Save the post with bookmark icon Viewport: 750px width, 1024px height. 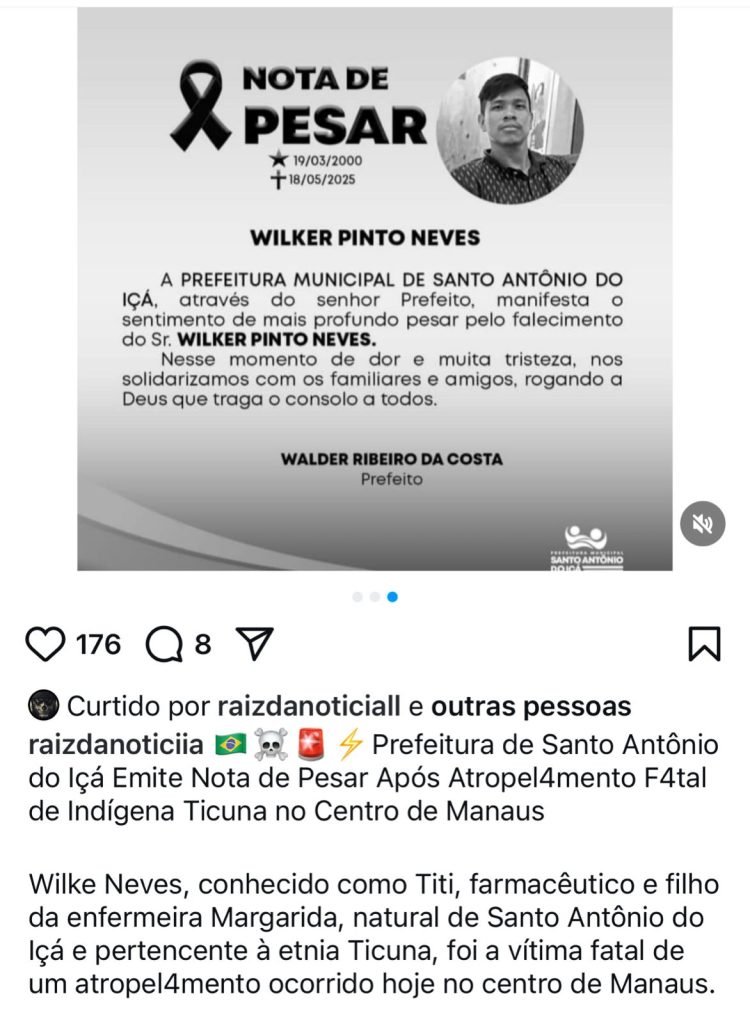tap(704, 644)
